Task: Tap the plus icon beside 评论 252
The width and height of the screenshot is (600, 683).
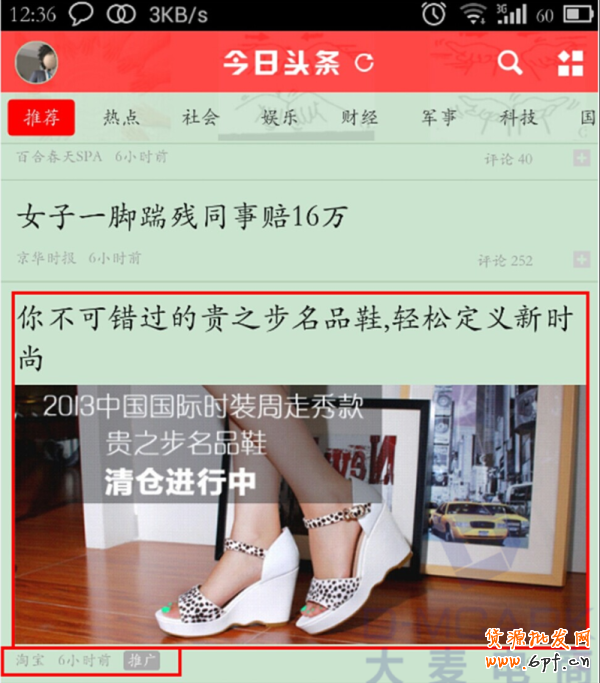Action: [581, 260]
